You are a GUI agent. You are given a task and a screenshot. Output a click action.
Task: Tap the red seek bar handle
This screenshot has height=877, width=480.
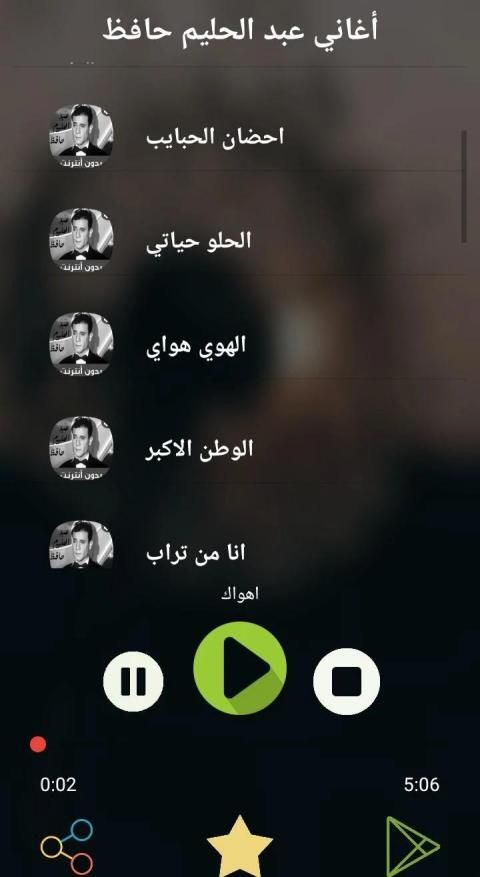[x=38, y=744]
